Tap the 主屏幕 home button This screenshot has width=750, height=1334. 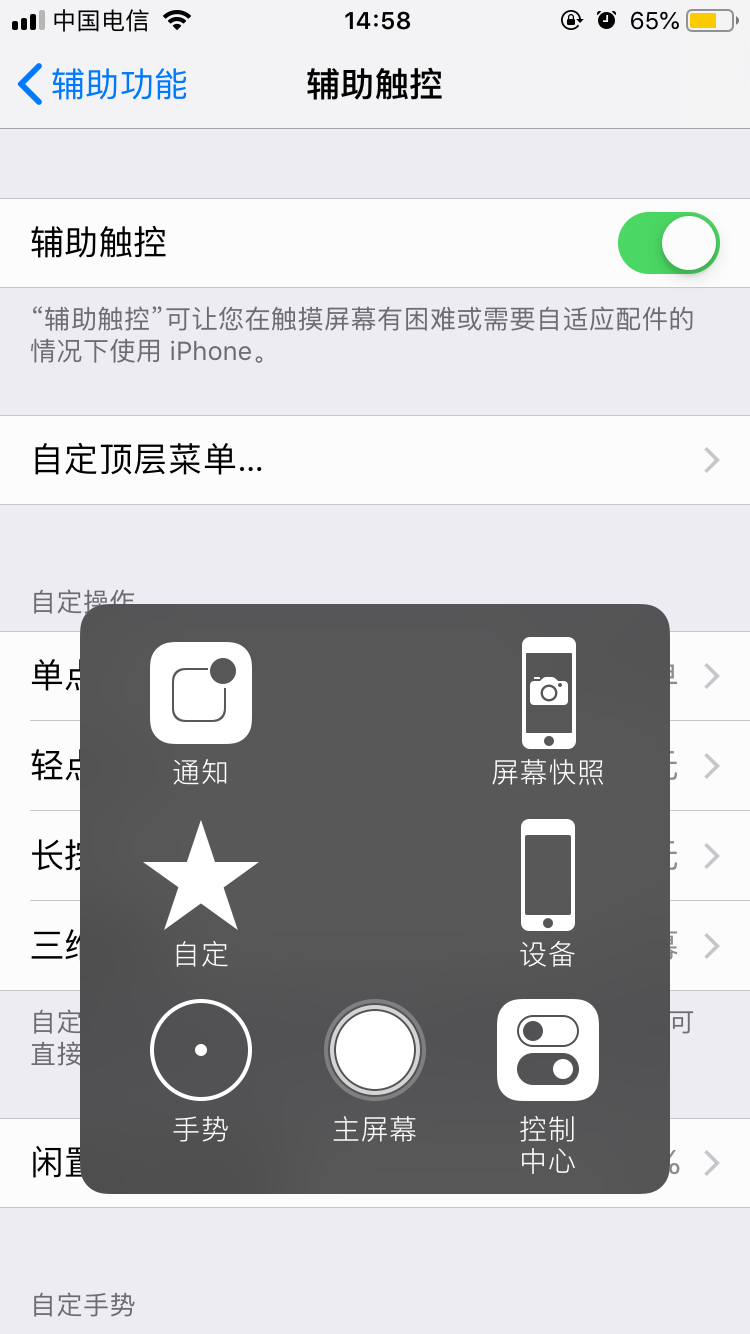coord(375,1050)
